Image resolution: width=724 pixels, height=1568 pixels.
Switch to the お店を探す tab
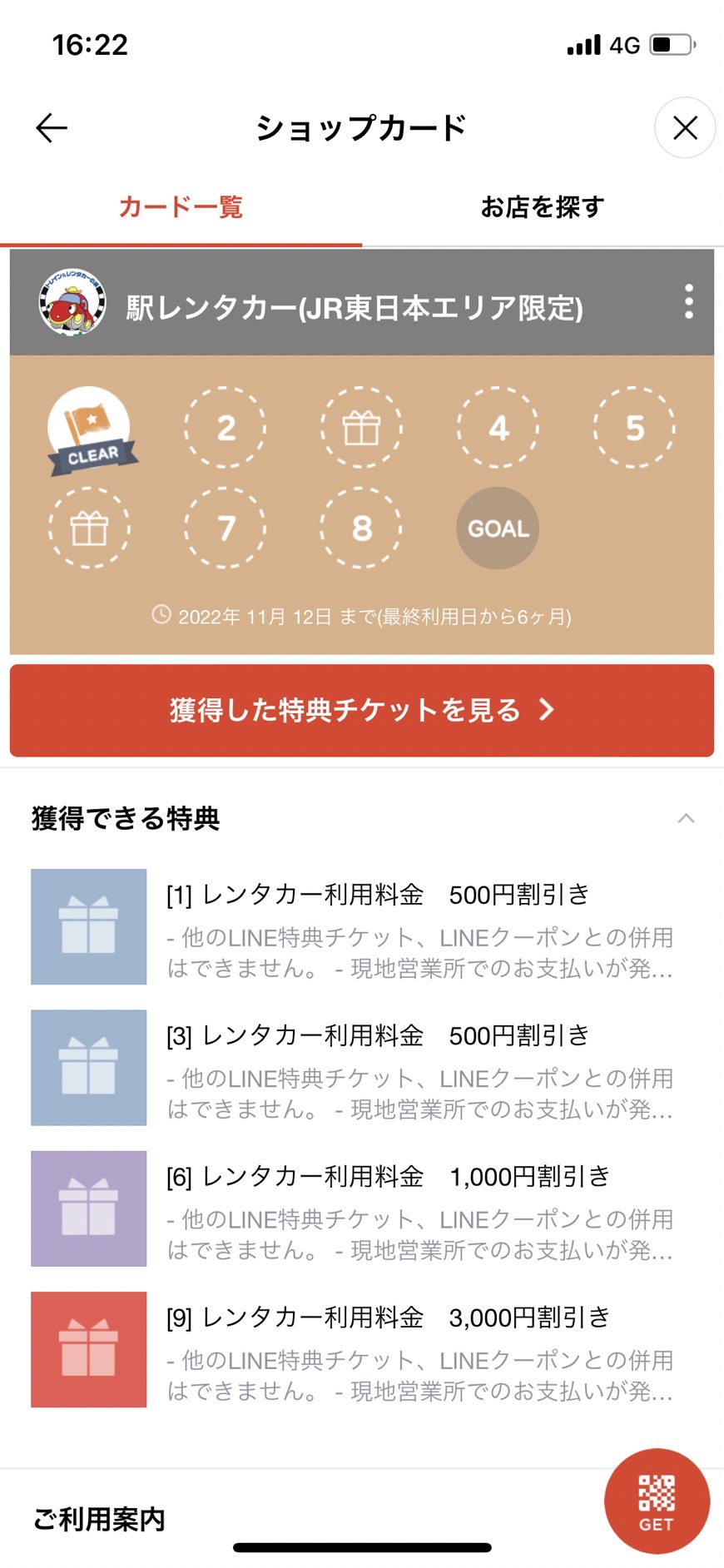(542, 207)
